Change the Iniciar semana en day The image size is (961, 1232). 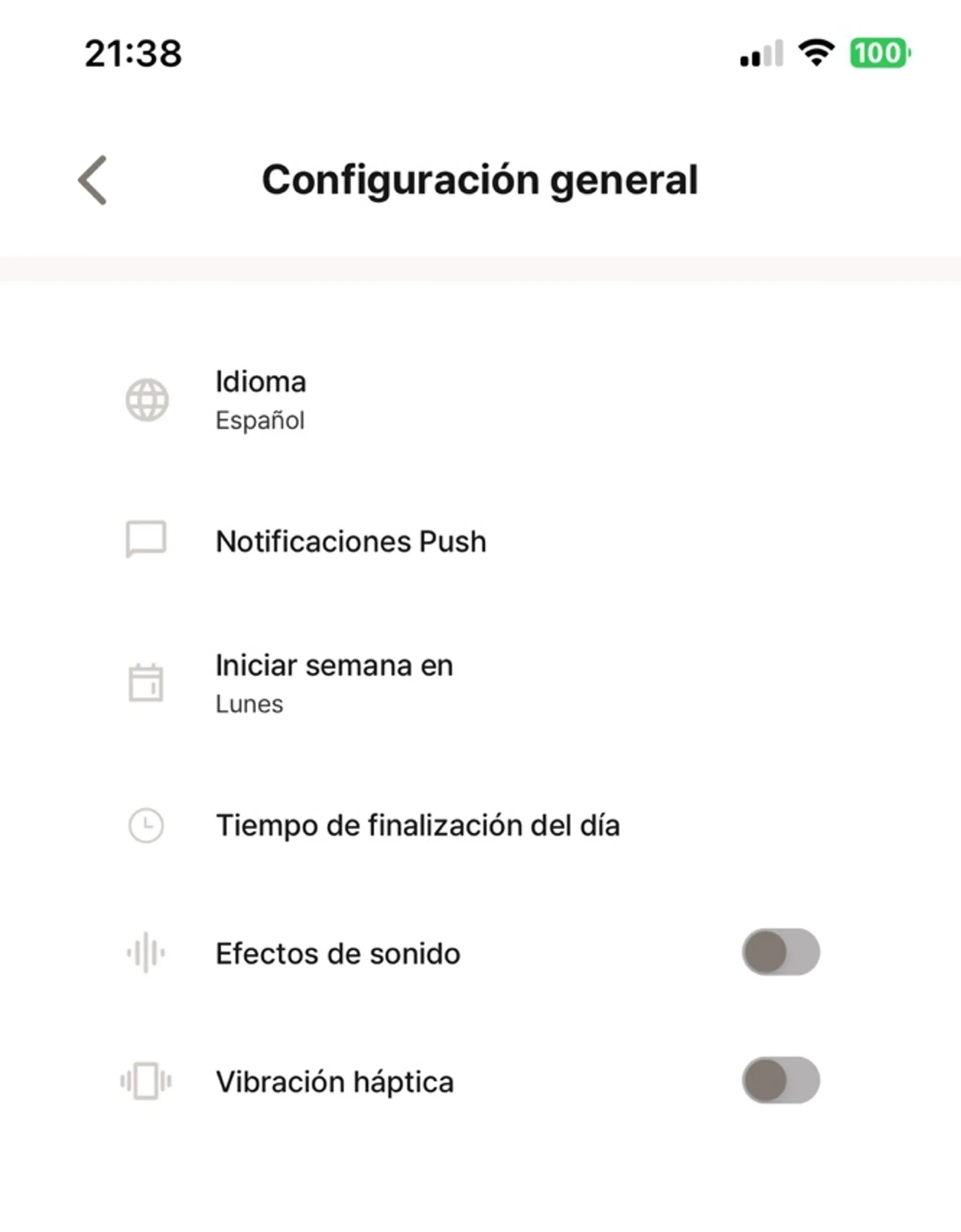click(334, 683)
